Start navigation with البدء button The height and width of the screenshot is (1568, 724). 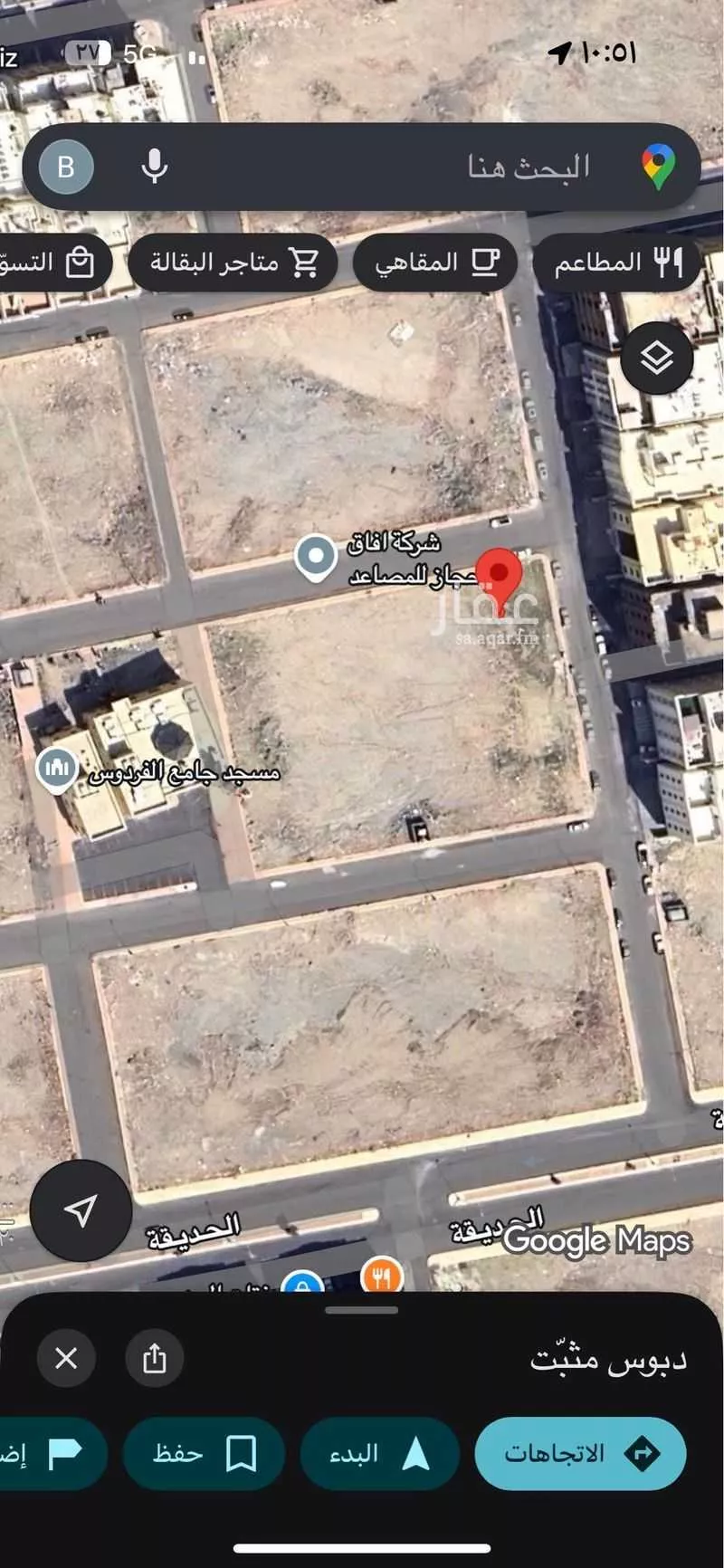(x=379, y=1454)
